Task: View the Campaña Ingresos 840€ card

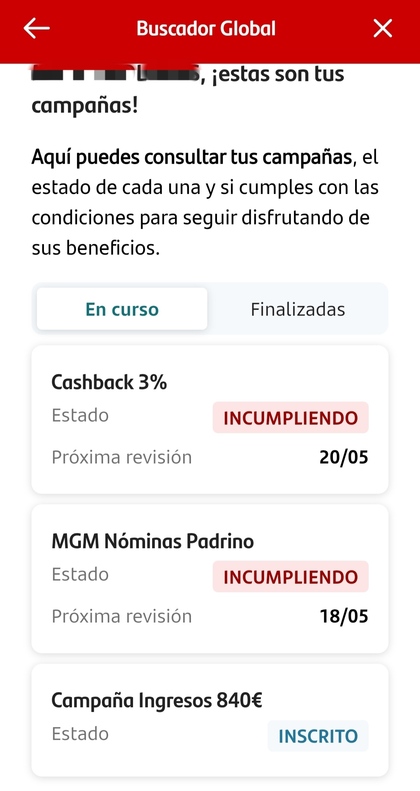Action: [x=210, y=720]
